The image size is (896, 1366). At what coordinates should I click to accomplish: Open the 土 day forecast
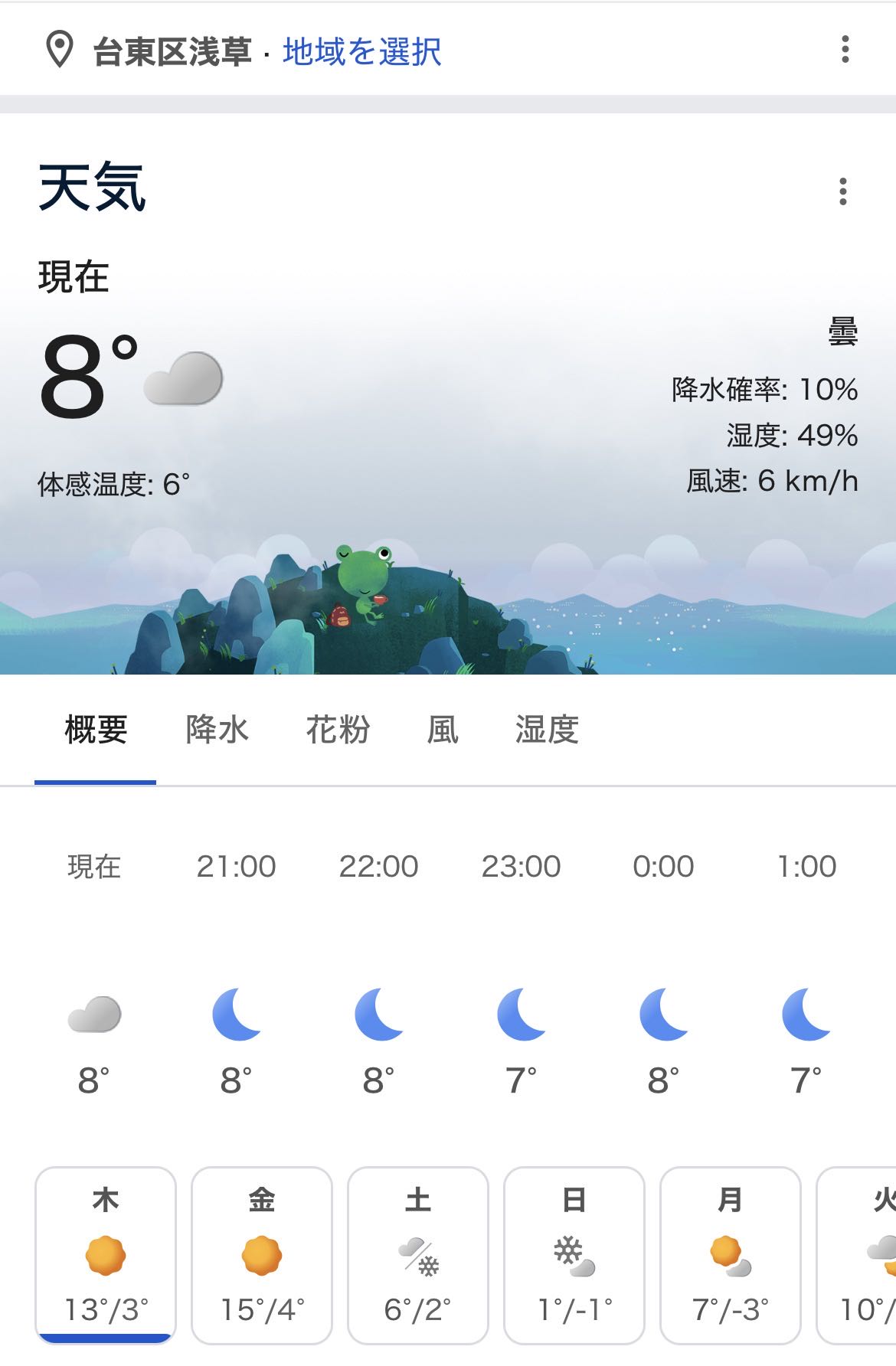[x=418, y=1256]
